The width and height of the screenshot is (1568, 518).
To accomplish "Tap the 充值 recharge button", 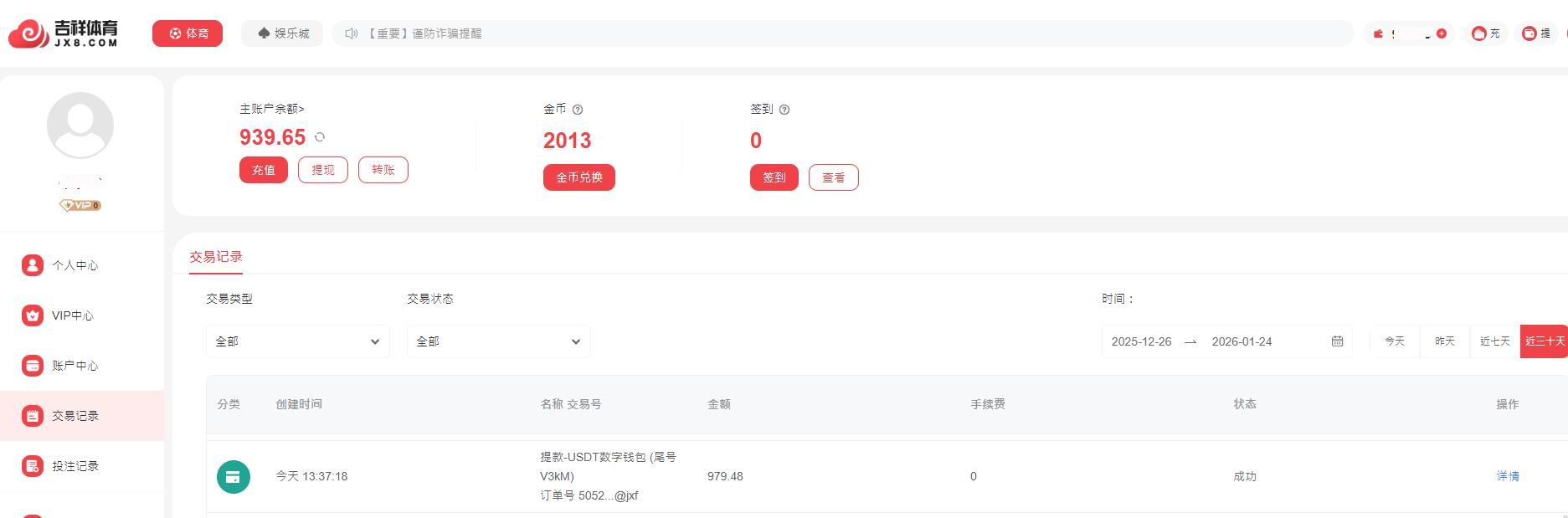I will tap(263, 170).
